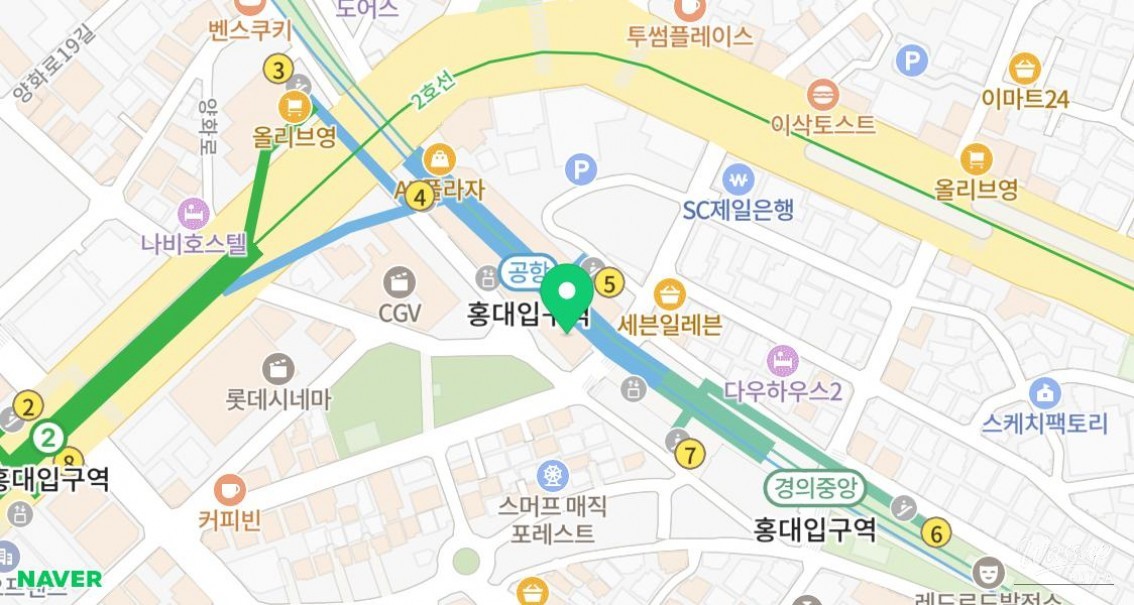Tap the 스케치팩토리 marker
The height and width of the screenshot is (605, 1134).
coord(1044,393)
